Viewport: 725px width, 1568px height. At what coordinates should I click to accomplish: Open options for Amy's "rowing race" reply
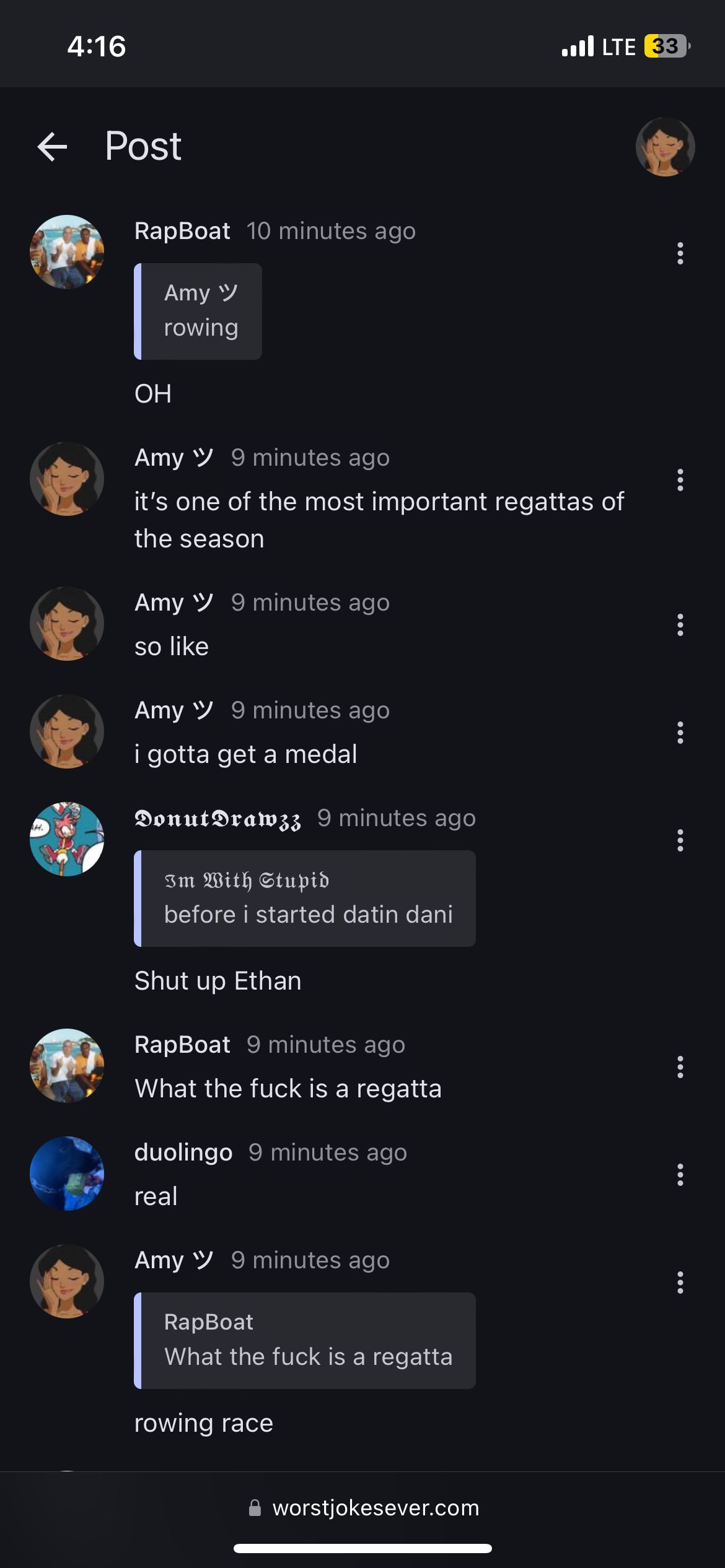point(680,1283)
